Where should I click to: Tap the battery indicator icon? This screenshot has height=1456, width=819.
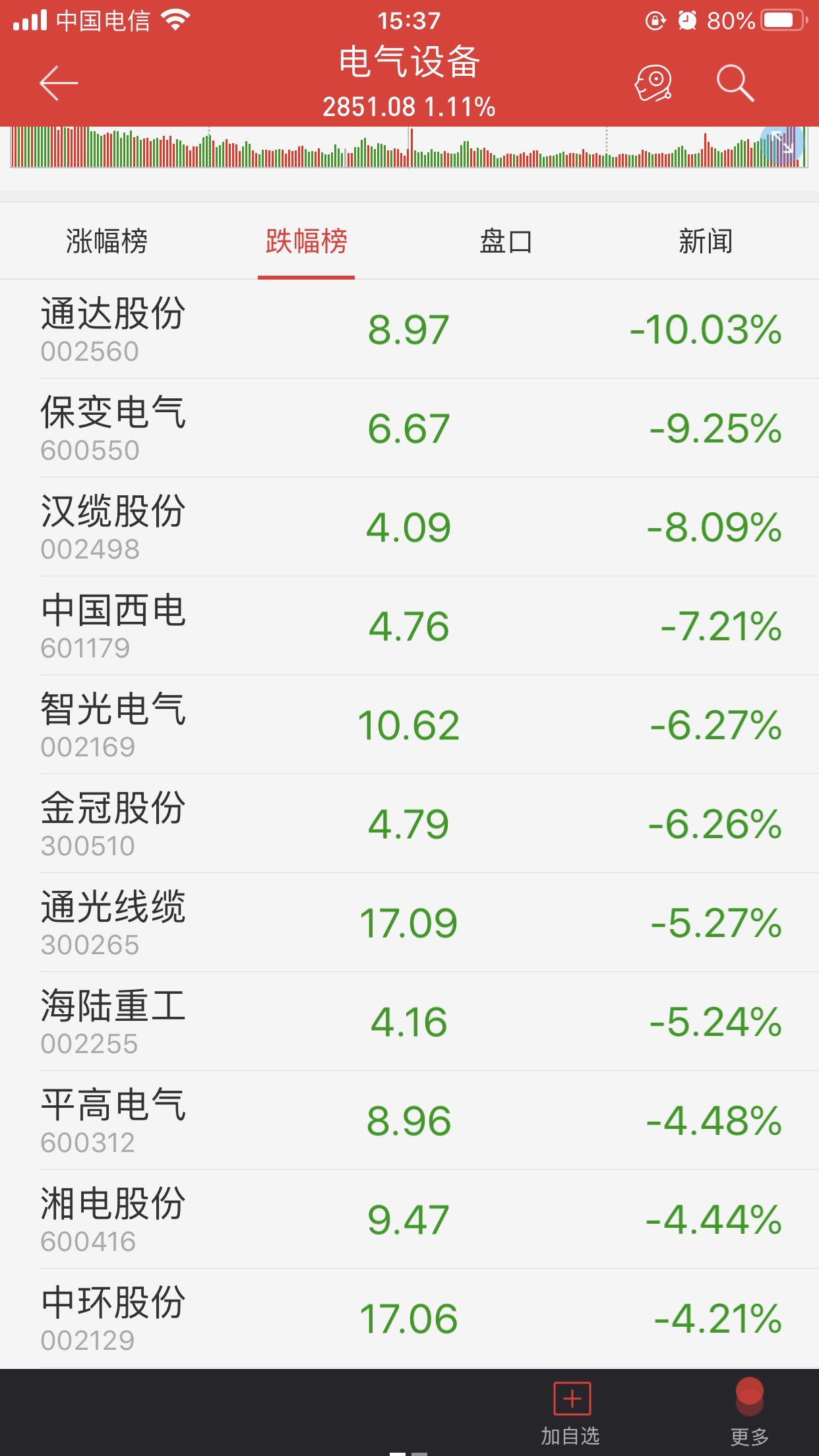click(783, 20)
